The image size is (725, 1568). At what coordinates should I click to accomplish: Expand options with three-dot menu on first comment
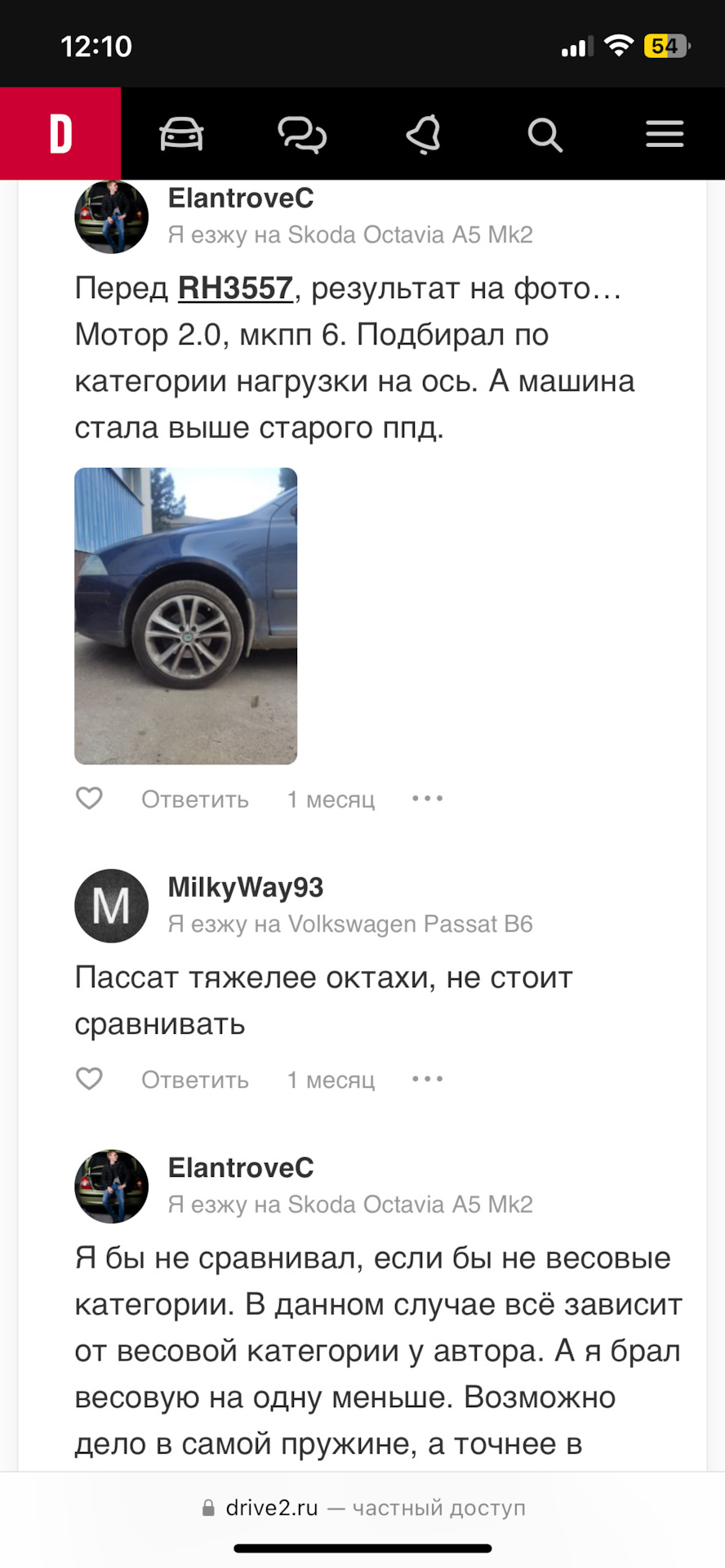click(427, 798)
